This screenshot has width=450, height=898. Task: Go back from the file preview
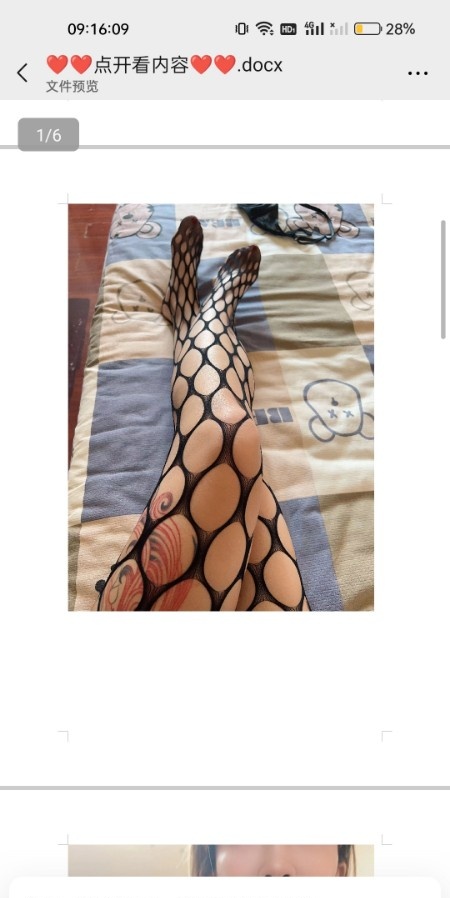[x=22, y=73]
